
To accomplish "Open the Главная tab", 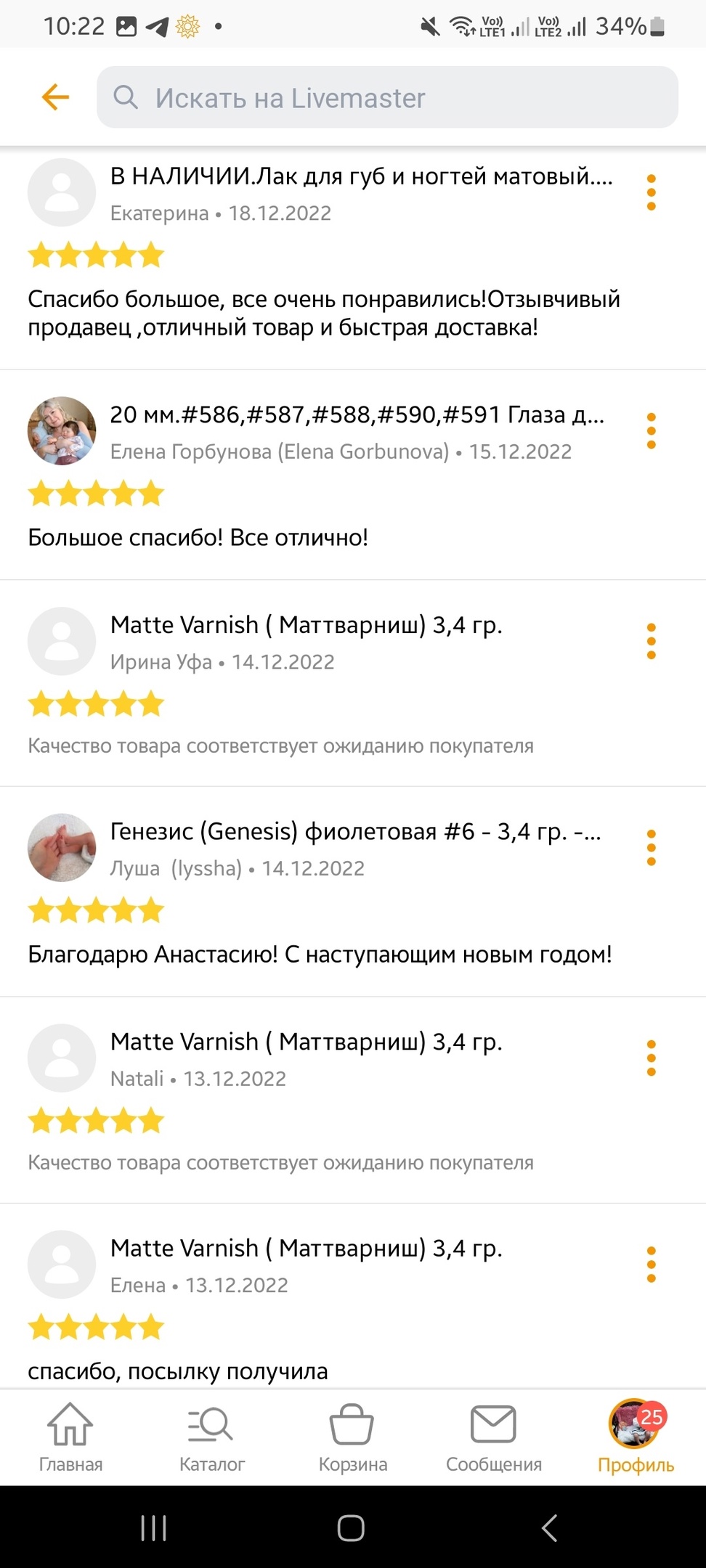I will click(x=70, y=1437).
